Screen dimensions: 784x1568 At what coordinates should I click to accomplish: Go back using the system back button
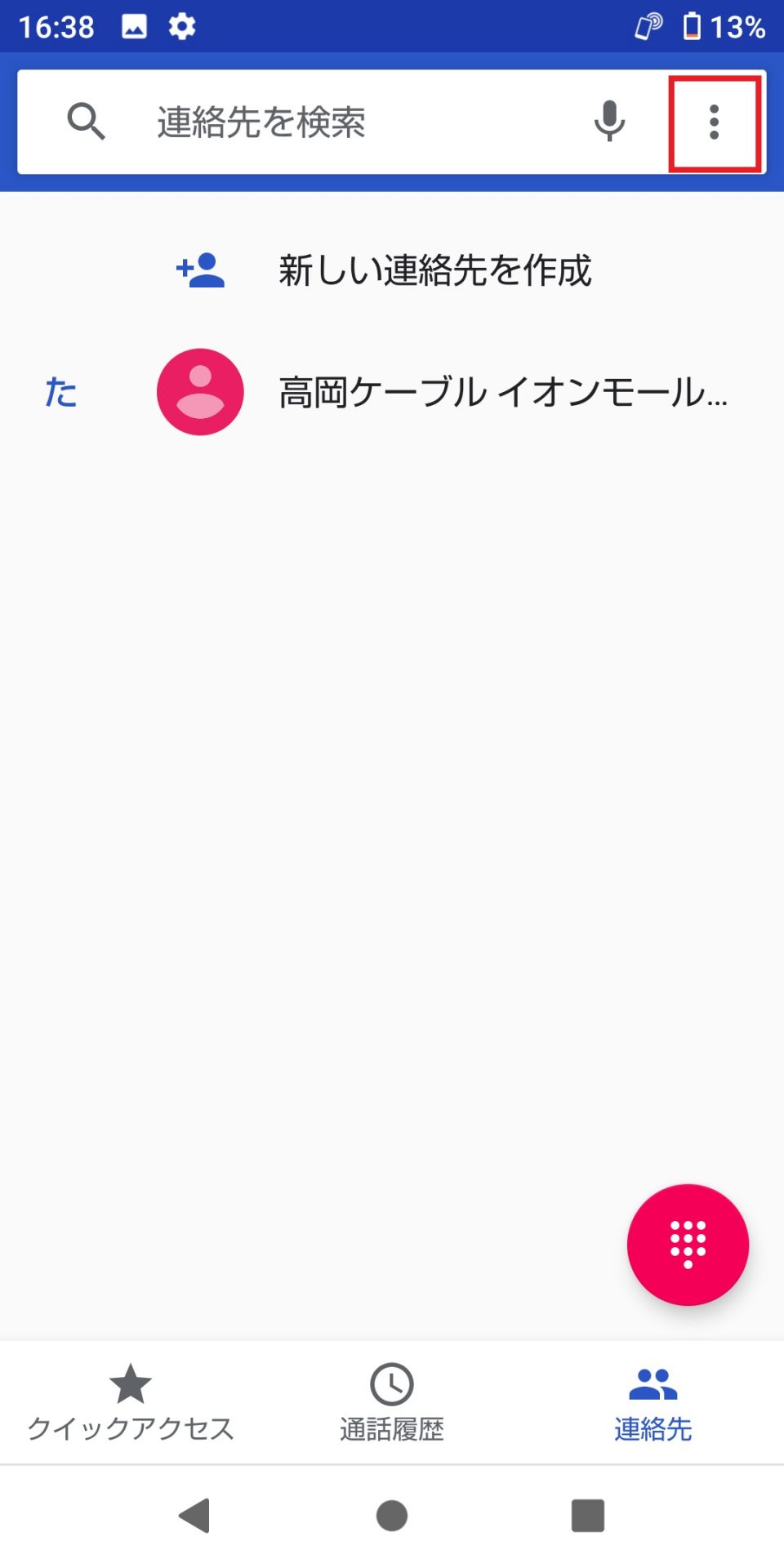[x=195, y=1516]
